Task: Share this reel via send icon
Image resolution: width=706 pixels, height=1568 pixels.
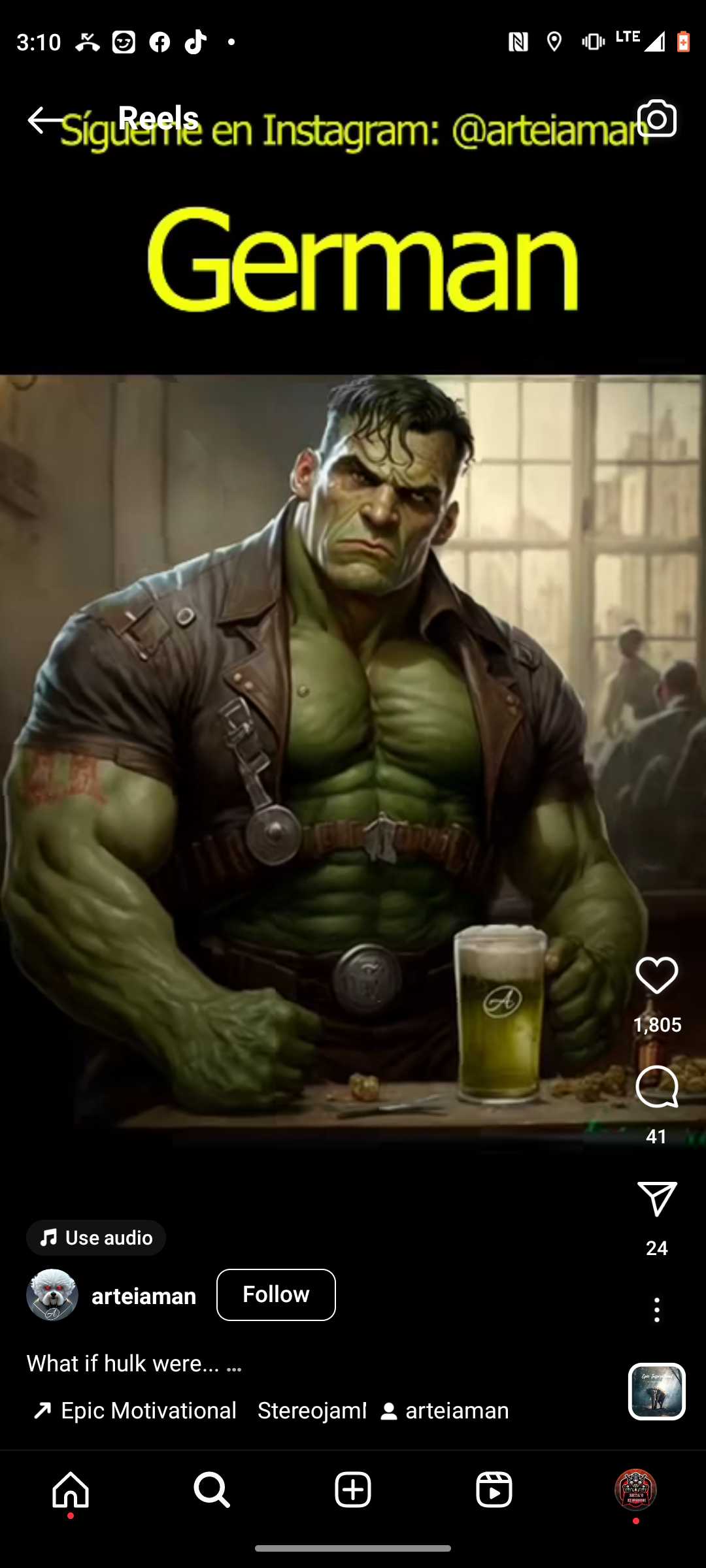Action: [656, 1200]
